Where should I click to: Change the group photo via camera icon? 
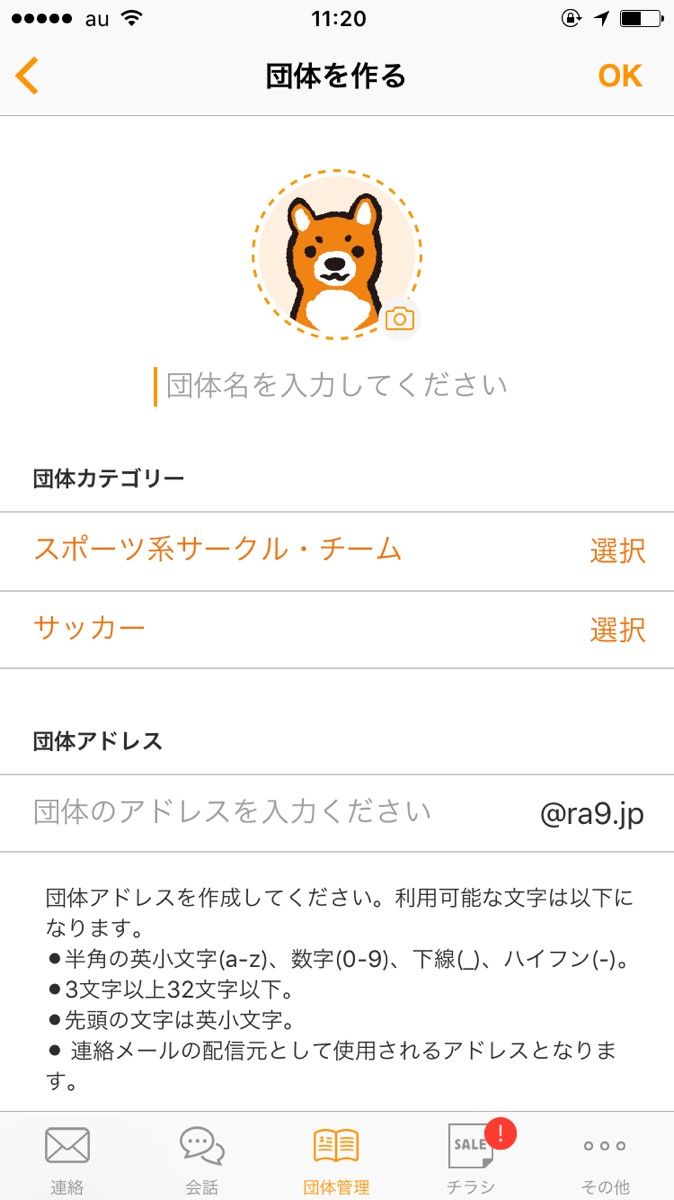[x=400, y=319]
